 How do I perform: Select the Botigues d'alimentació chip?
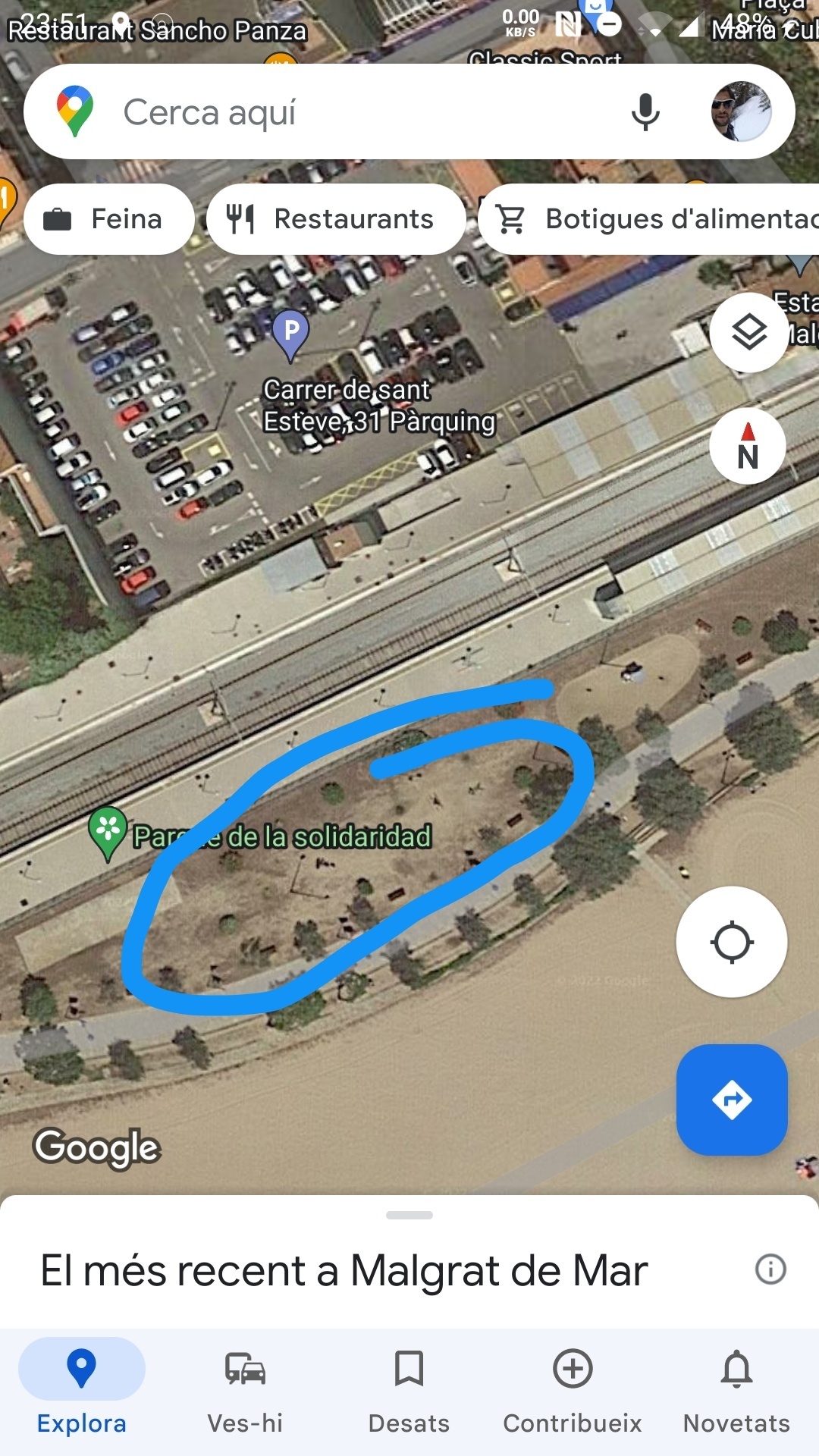[652, 219]
